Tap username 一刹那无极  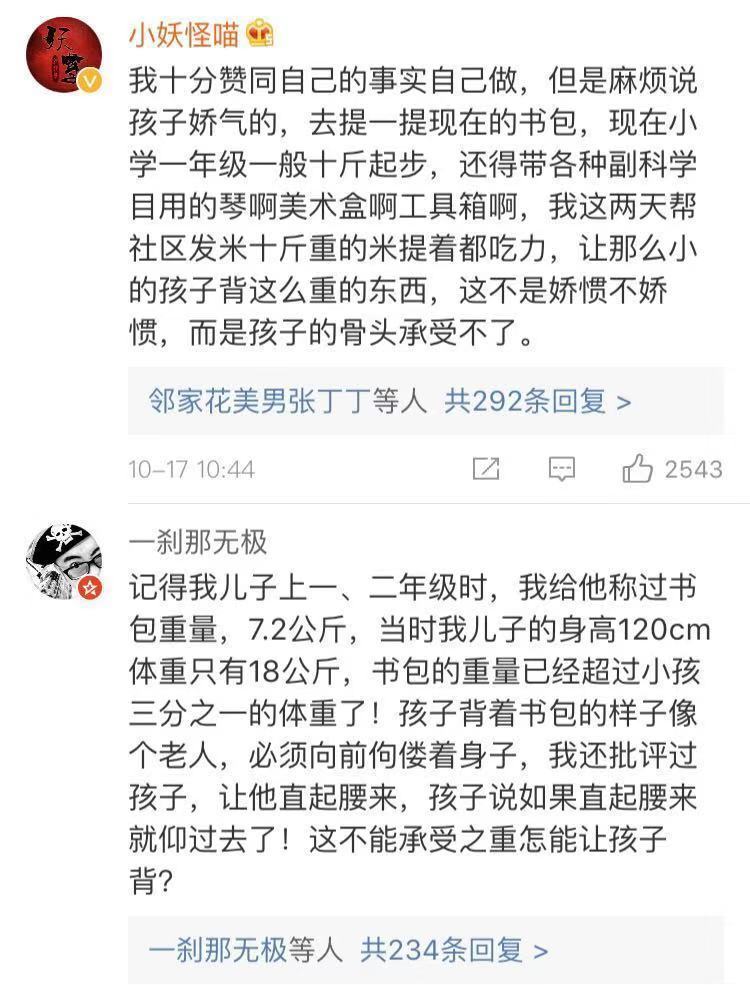click(x=198, y=542)
